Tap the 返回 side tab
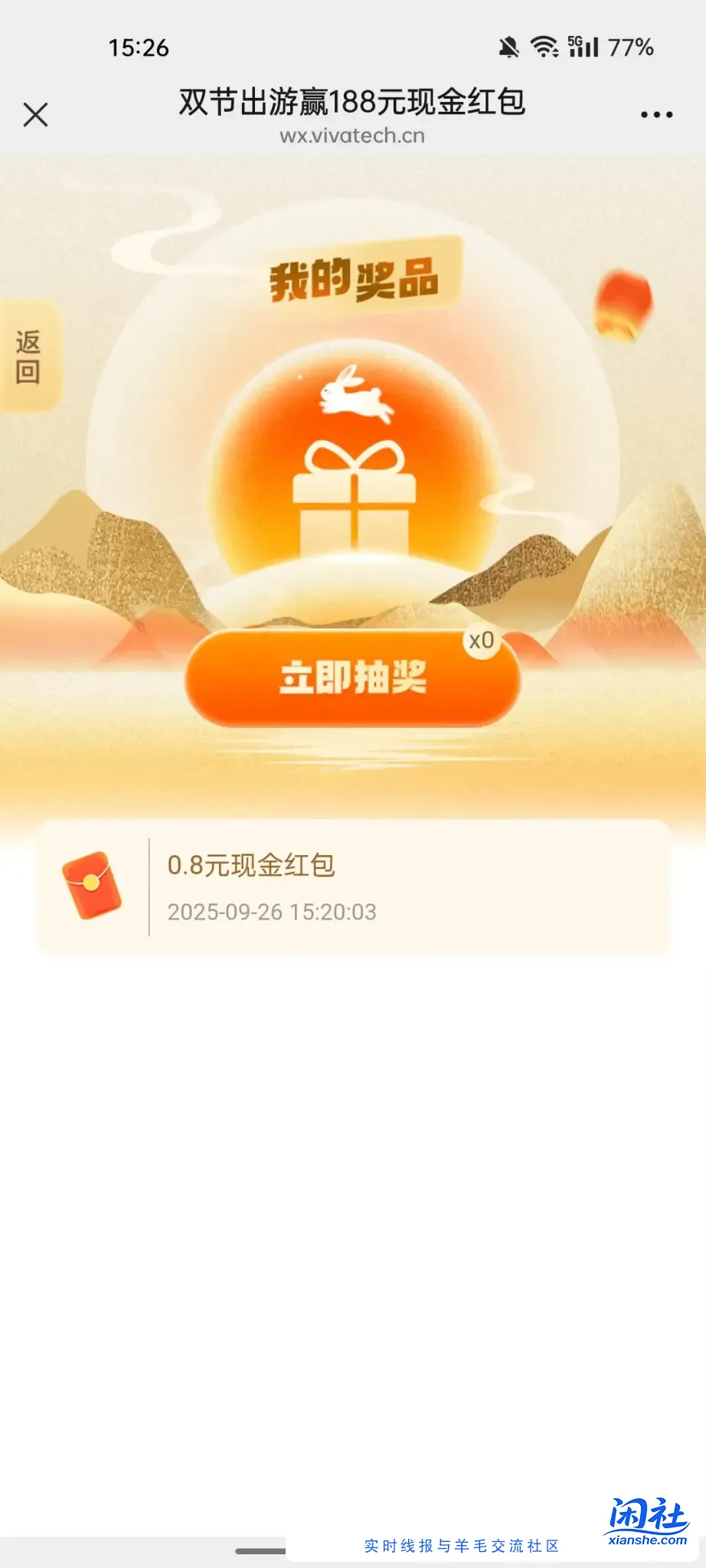 28,357
